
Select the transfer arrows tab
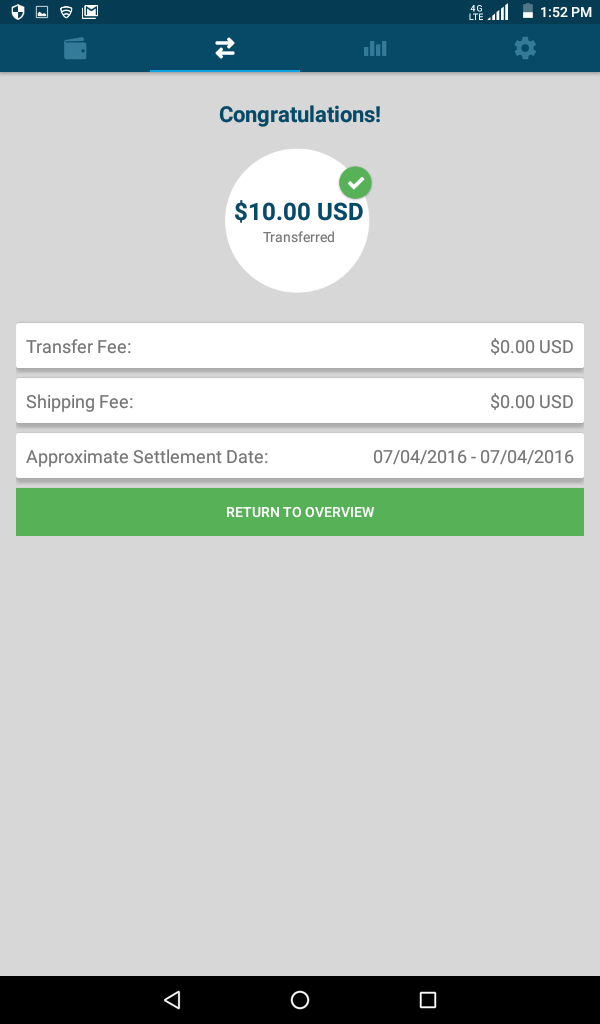[x=225, y=48]
